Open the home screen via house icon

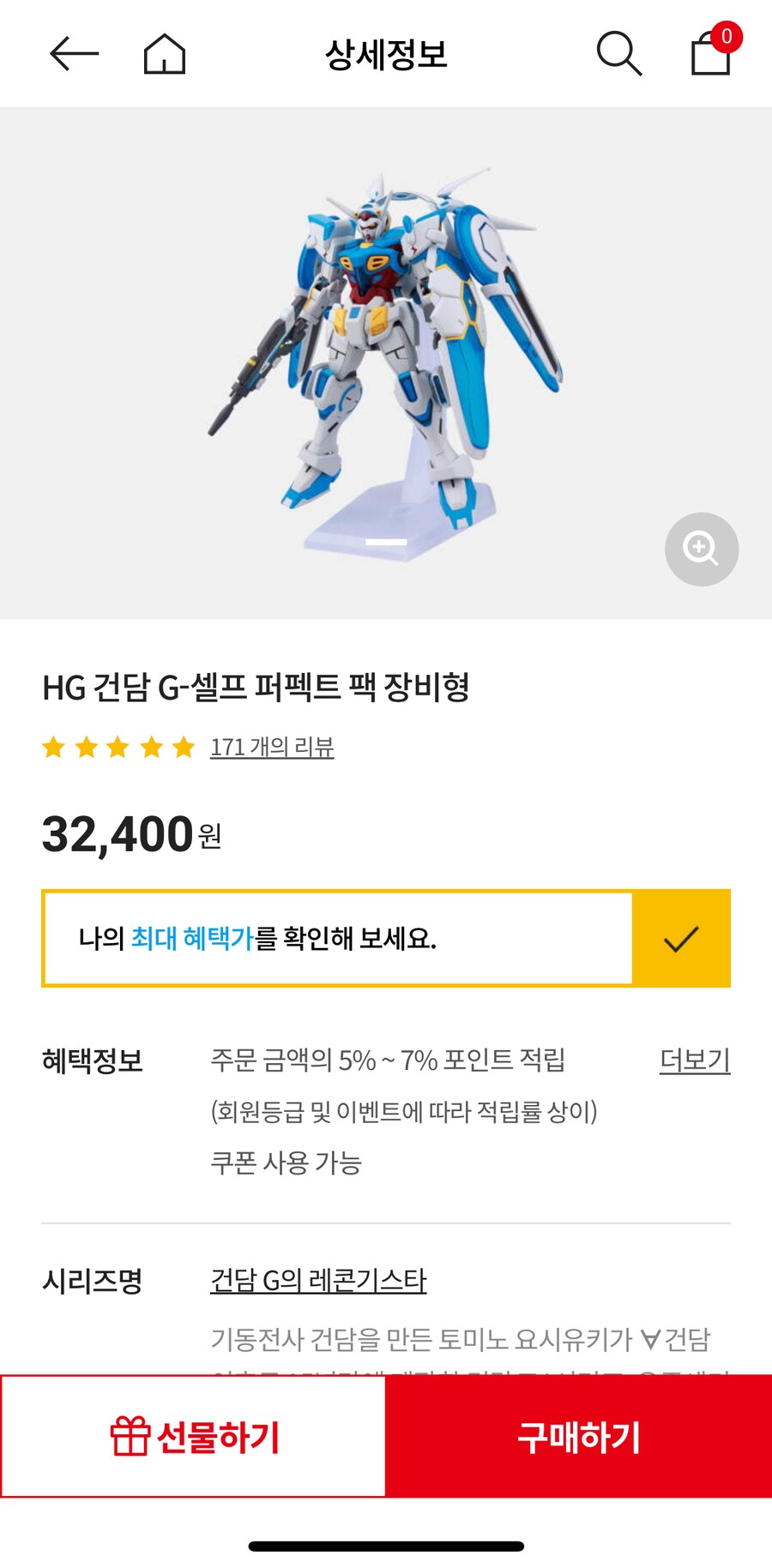click(x=163, y=53)
